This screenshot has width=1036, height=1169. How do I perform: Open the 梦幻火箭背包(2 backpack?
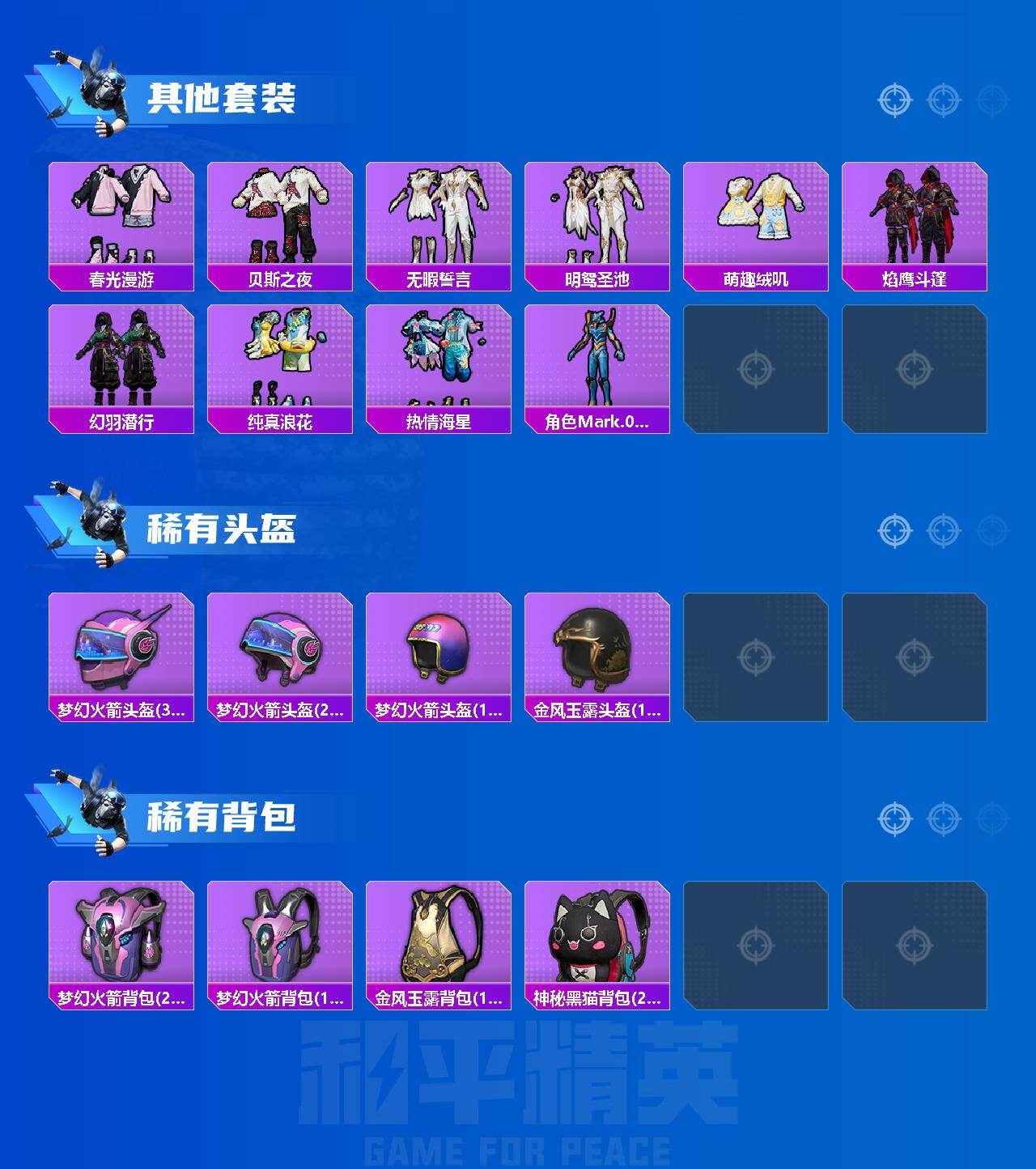[120, 939]
